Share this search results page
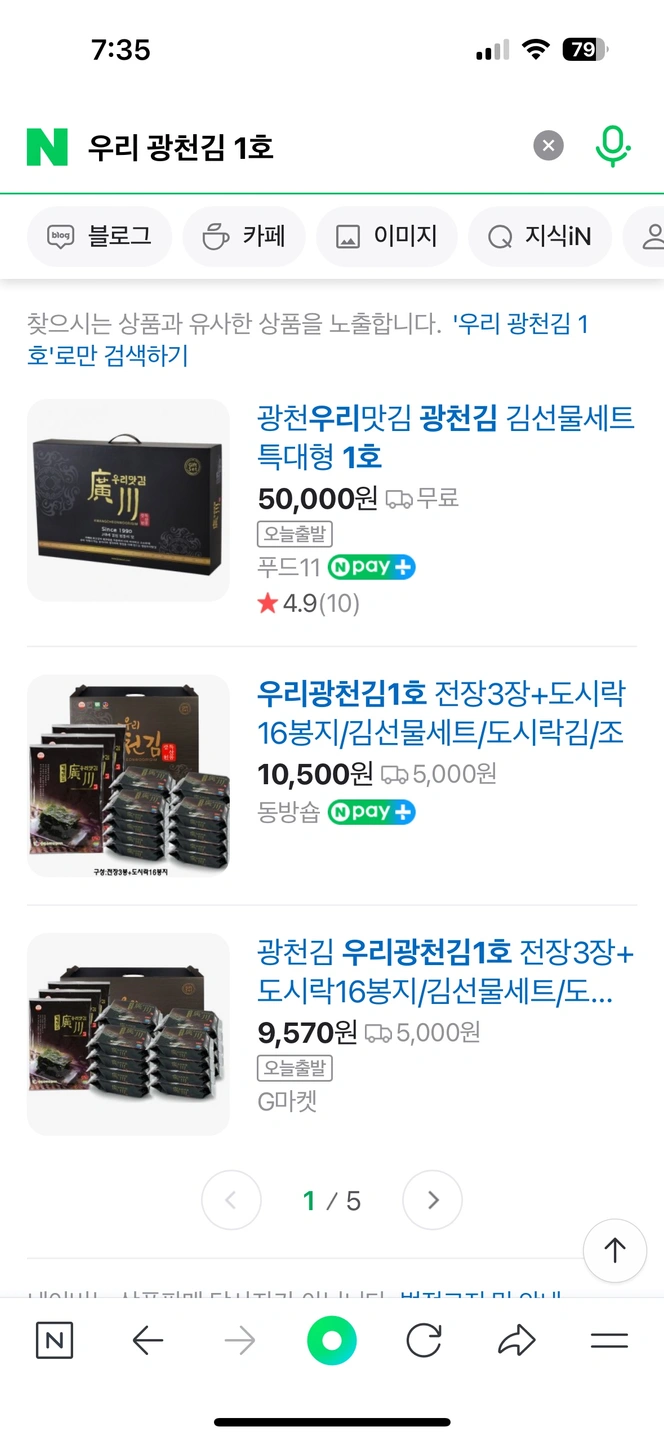The height and width of the screenshot is (1440, 664). click(x=517, y=1341)
